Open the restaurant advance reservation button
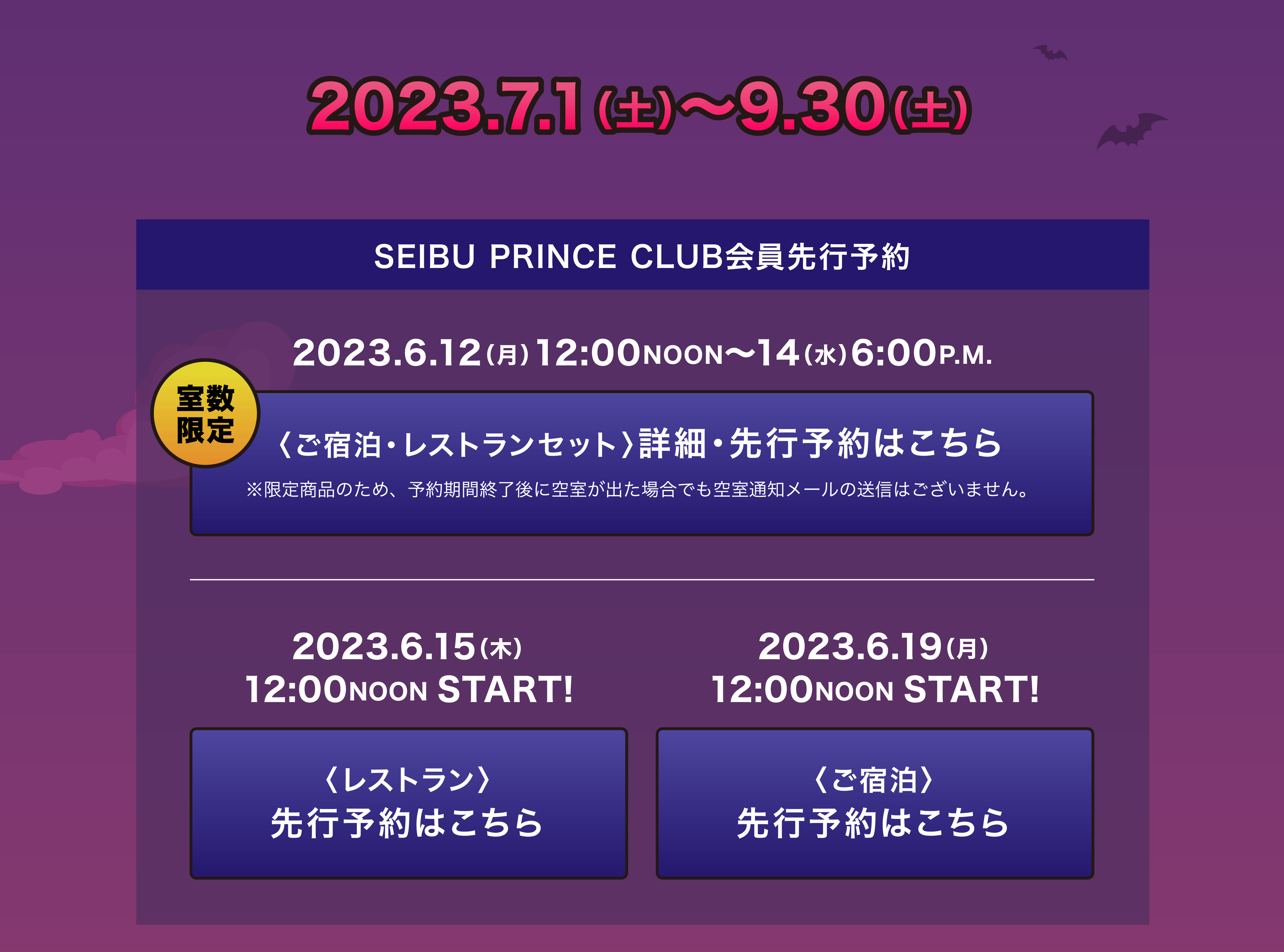 pos(408,803)
